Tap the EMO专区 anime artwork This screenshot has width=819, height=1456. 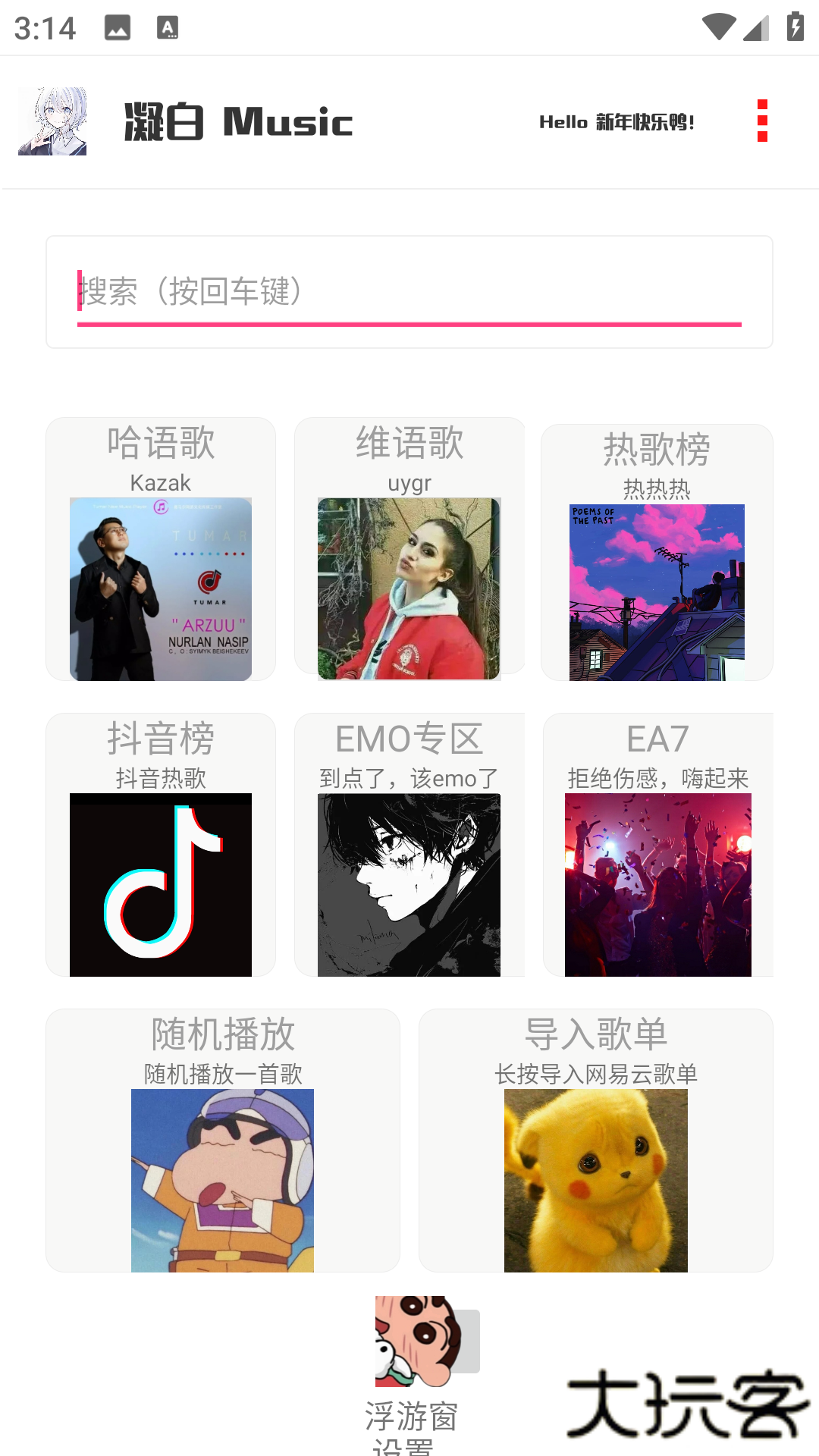(x=409, y=883)
